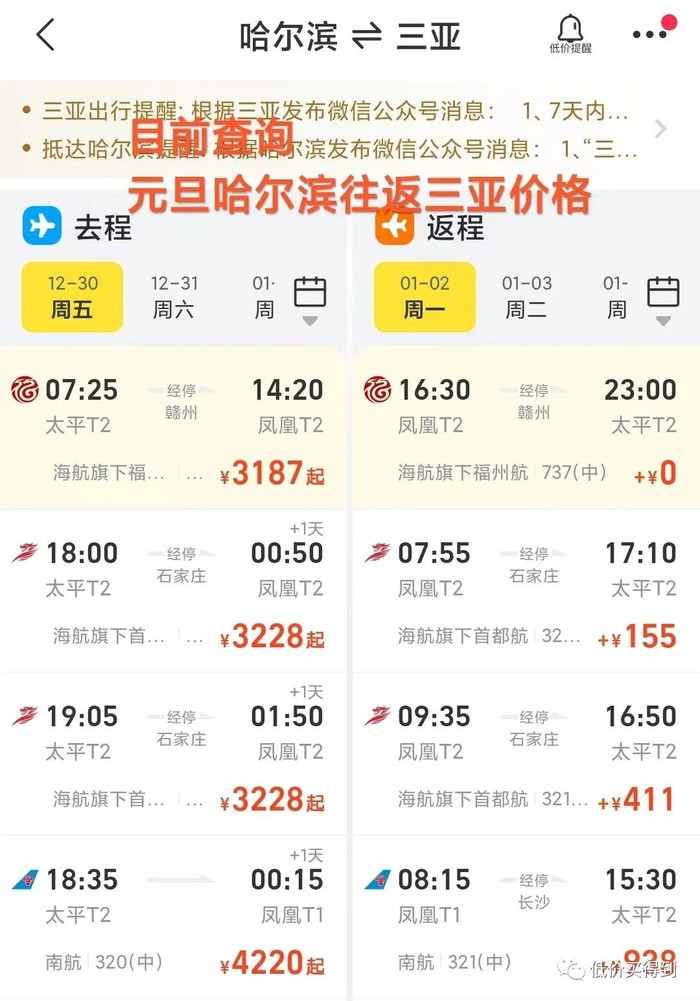Viewport: 700px width, 1001px height.
Task: Switch outbound date to 12-31 周六
Action: pos(174,297)
